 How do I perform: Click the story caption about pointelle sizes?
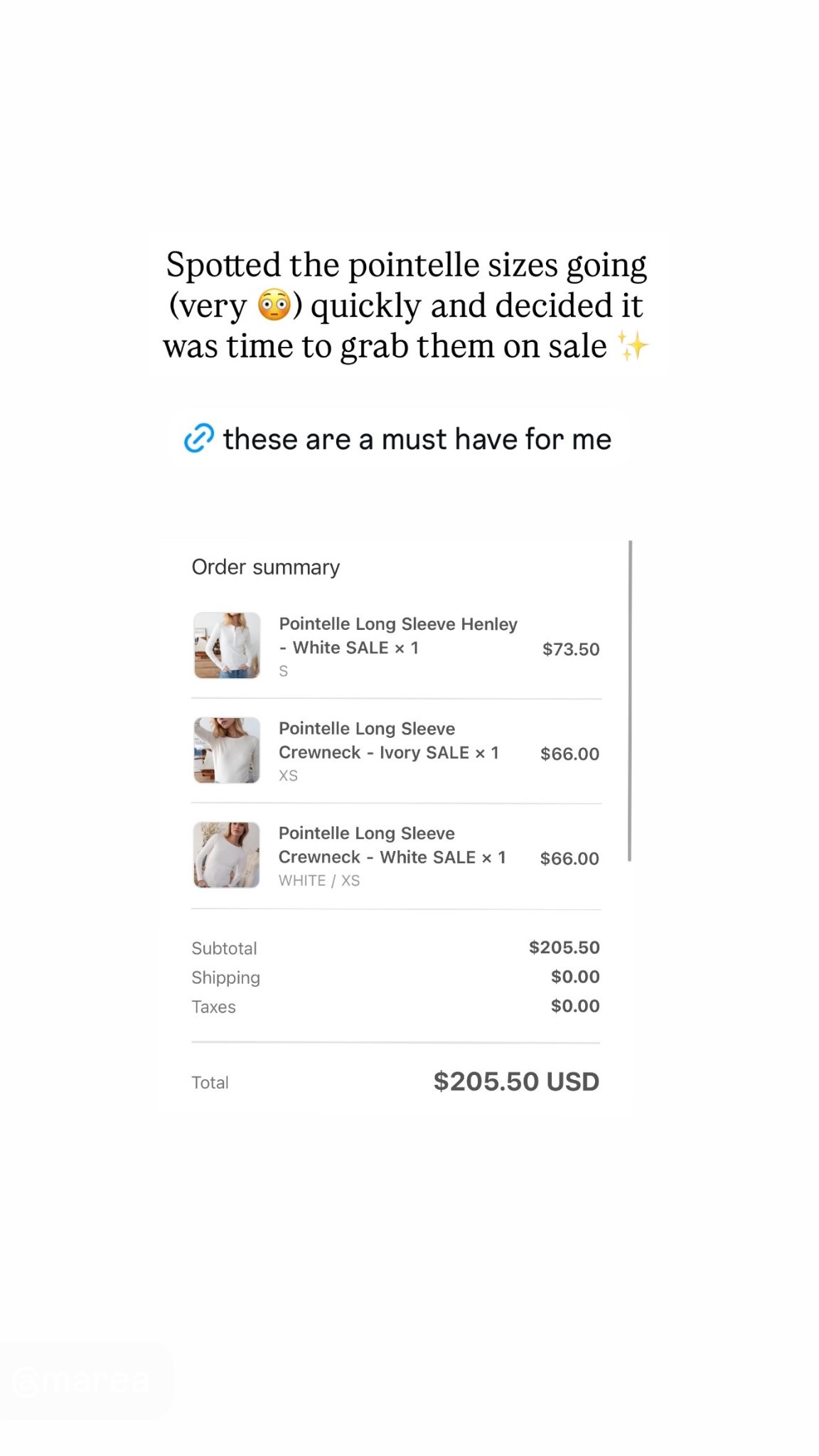[406, 305]
